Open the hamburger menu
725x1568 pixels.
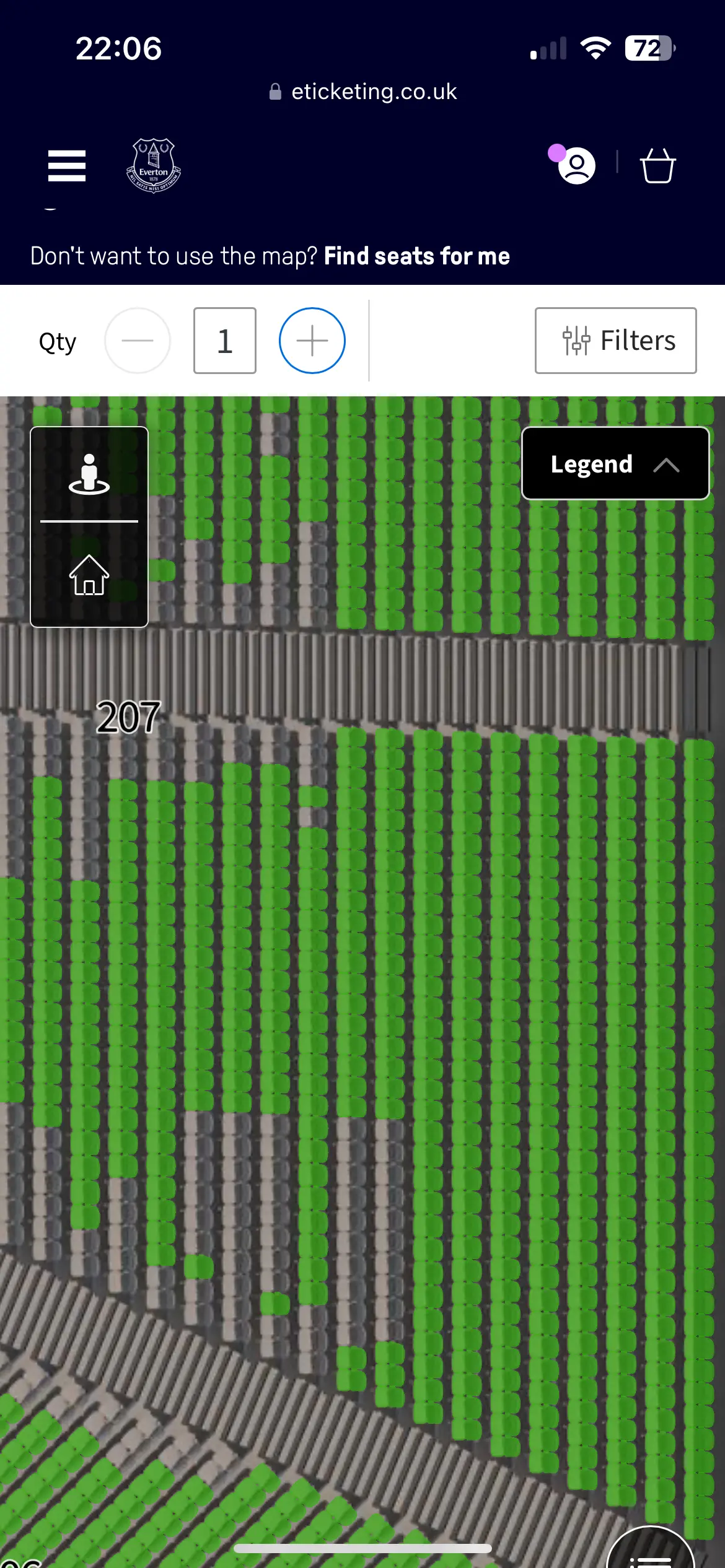(67, 166)
